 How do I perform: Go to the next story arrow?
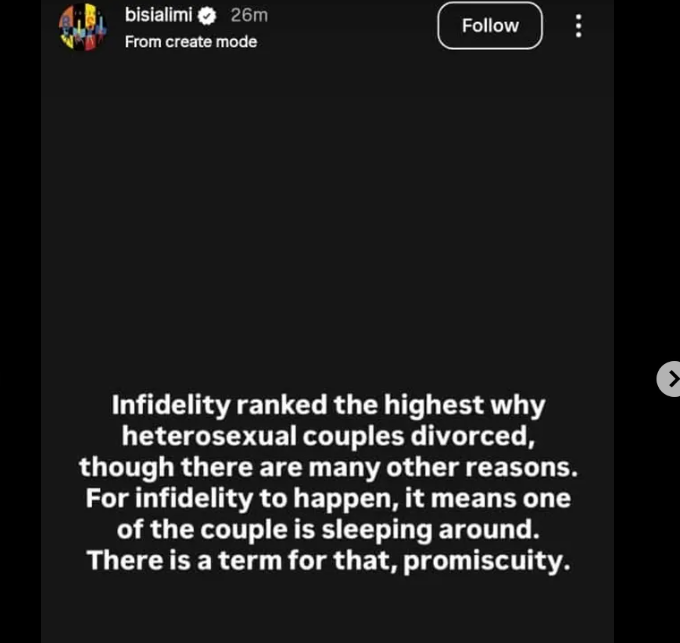tap(670, 378)
